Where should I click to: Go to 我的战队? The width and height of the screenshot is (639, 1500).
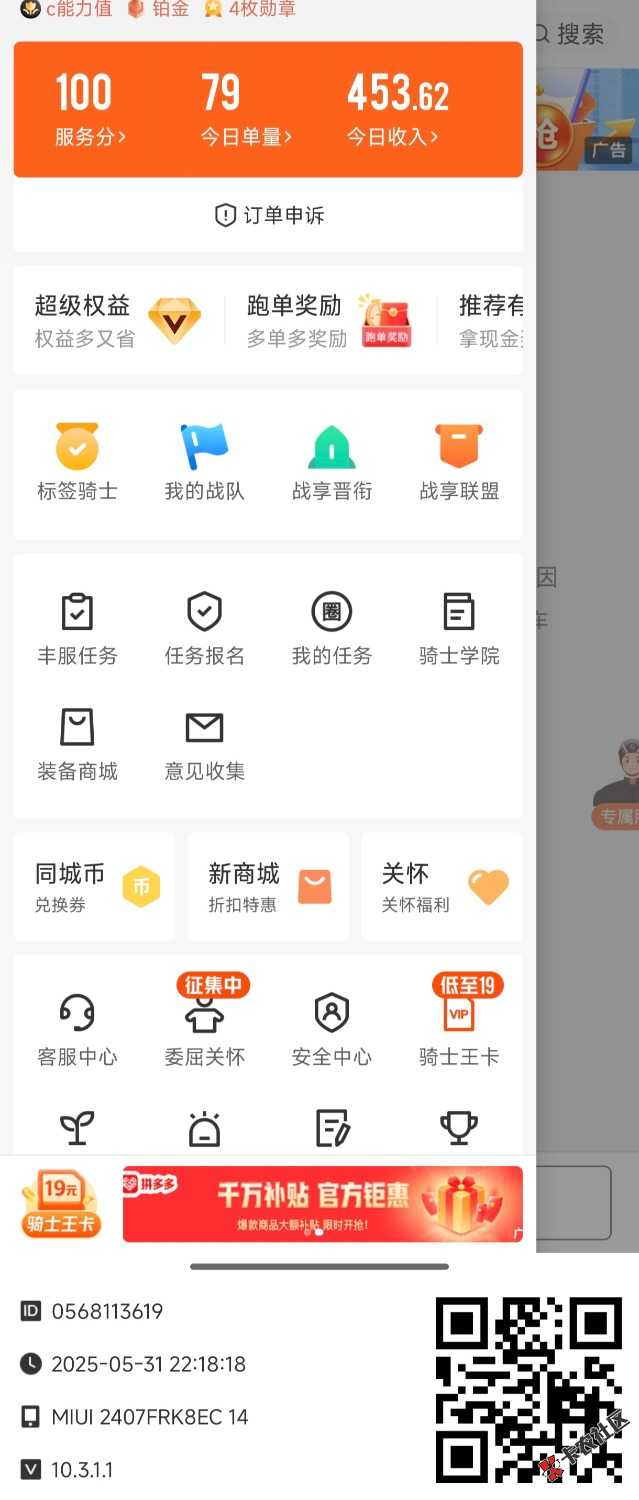point(204,463)
